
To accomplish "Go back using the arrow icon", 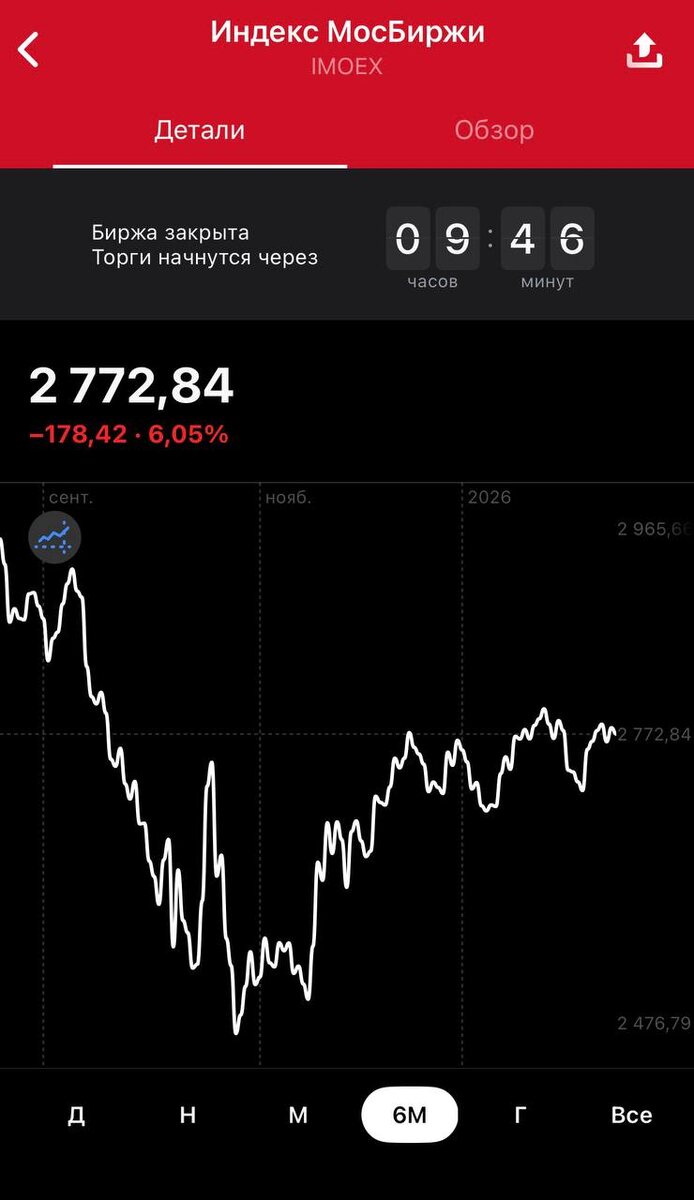I will [x=30, y=49].
